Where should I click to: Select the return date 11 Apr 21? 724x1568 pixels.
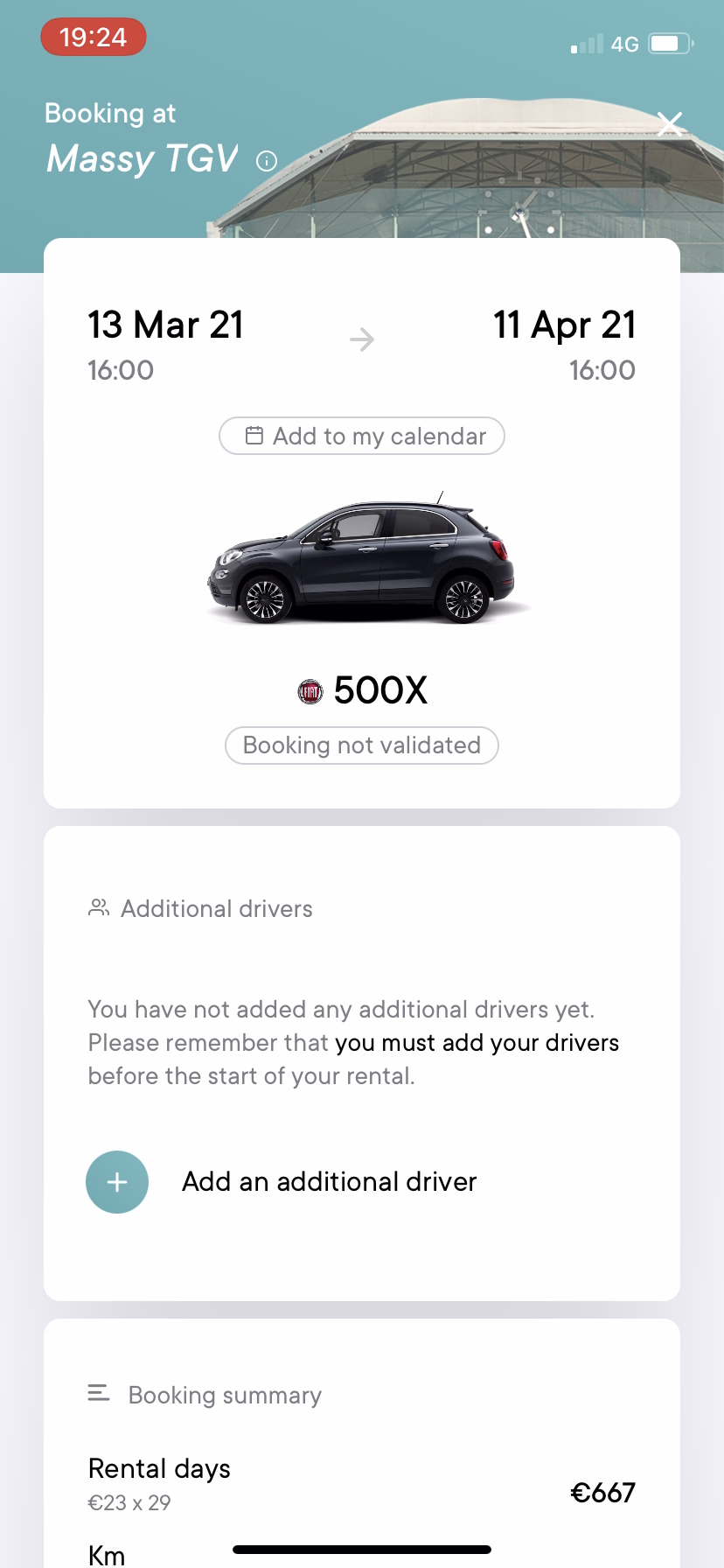565,325
